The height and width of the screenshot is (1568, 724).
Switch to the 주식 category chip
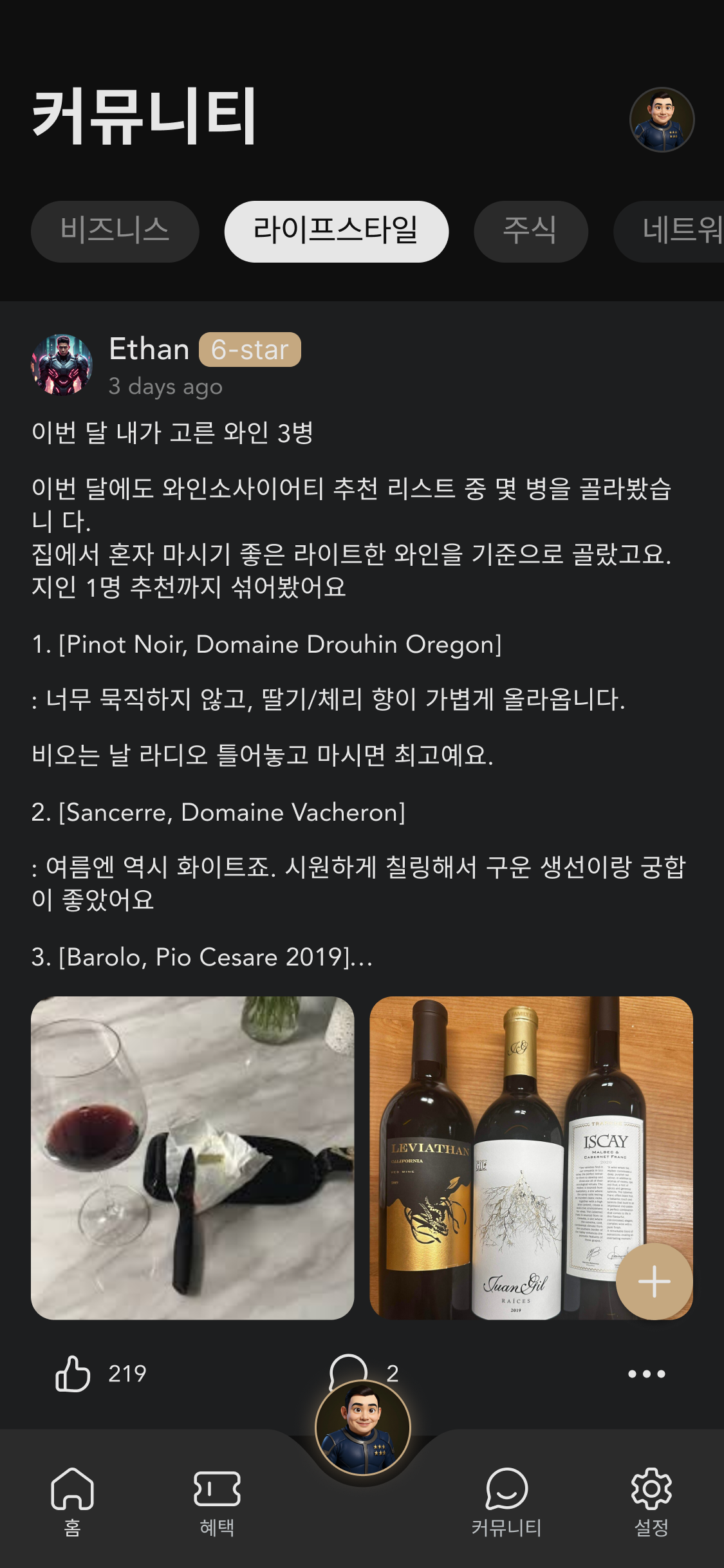[x=530, y=231]
